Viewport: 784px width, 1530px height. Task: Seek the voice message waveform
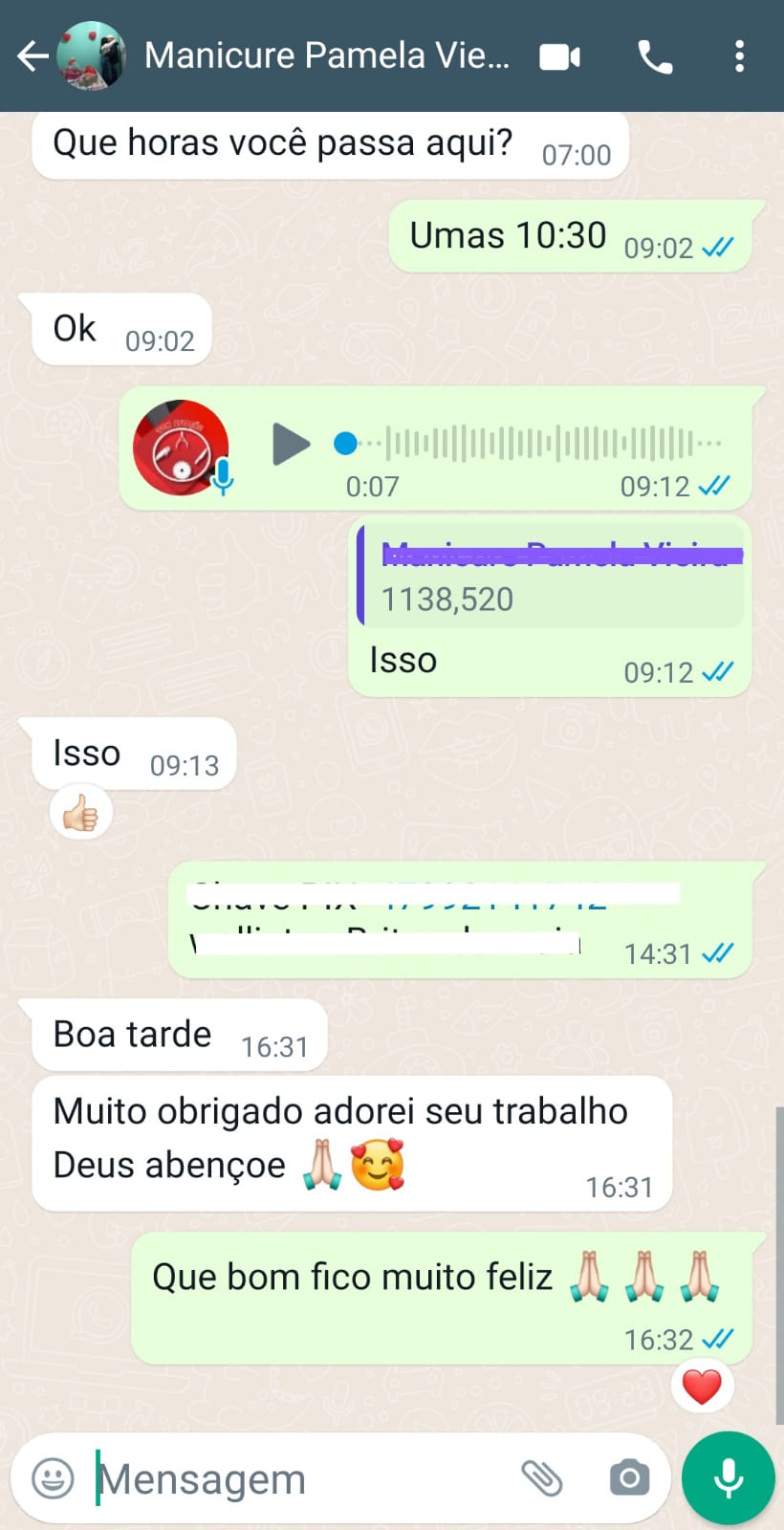(535, 444)
